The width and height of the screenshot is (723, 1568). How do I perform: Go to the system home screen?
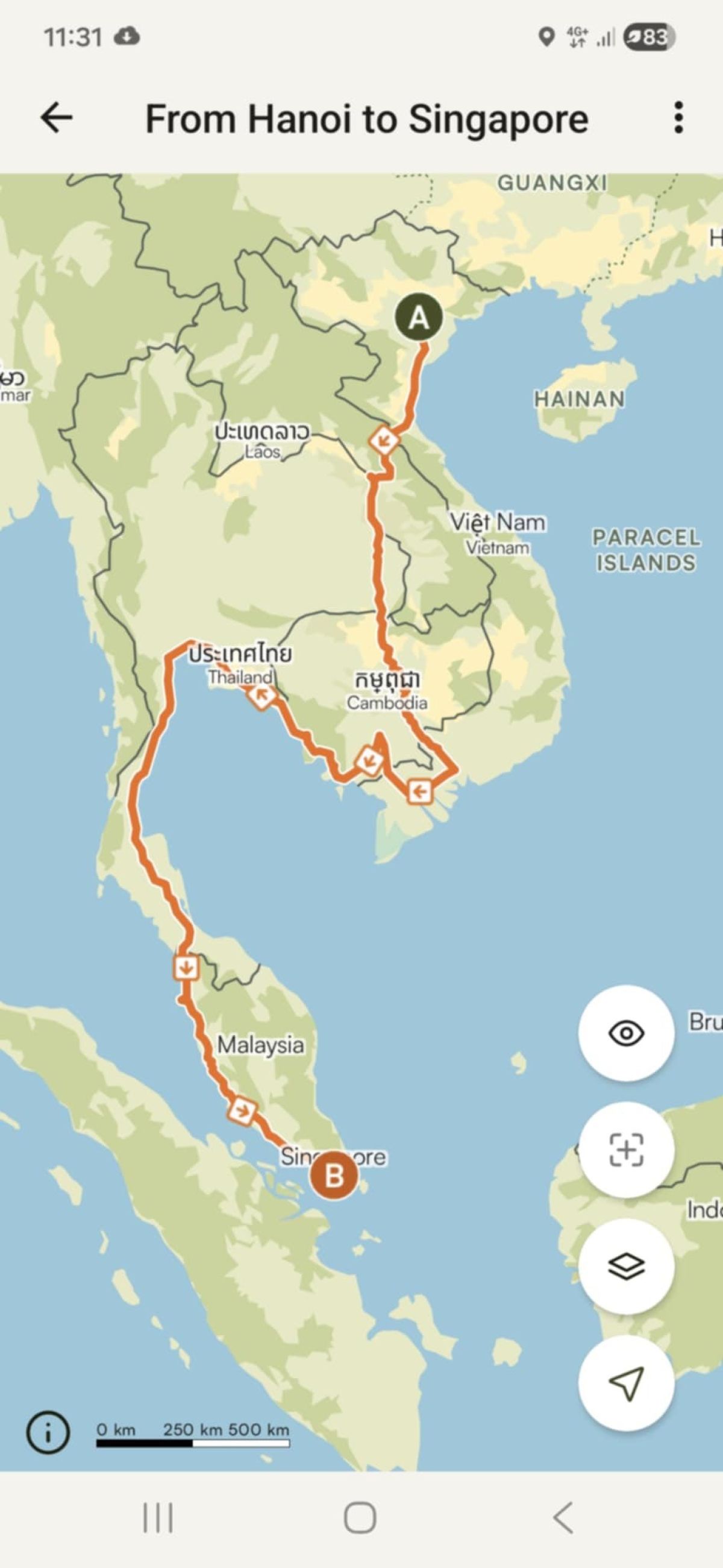(360, 1517)
